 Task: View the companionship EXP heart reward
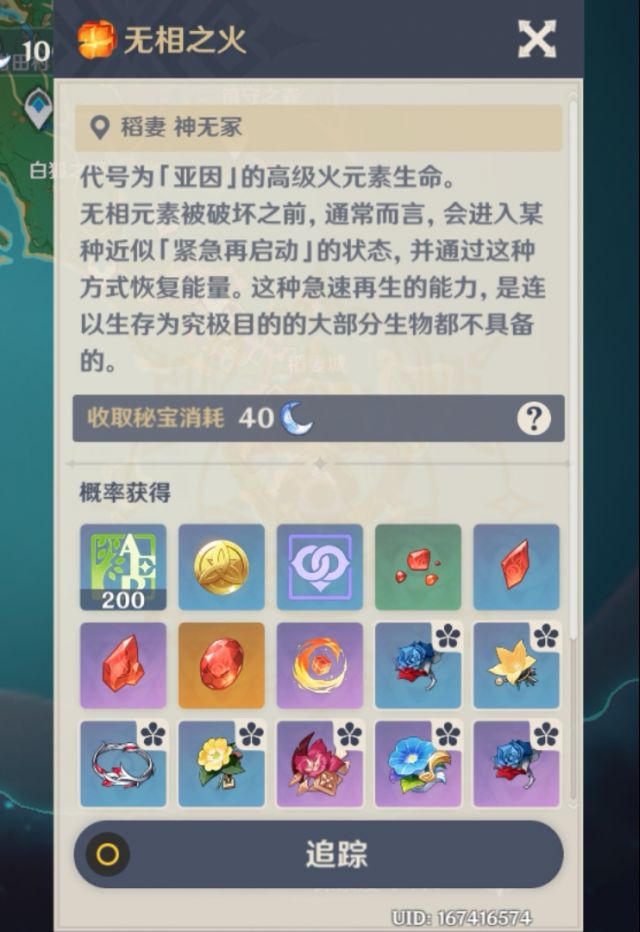(320, 567)
